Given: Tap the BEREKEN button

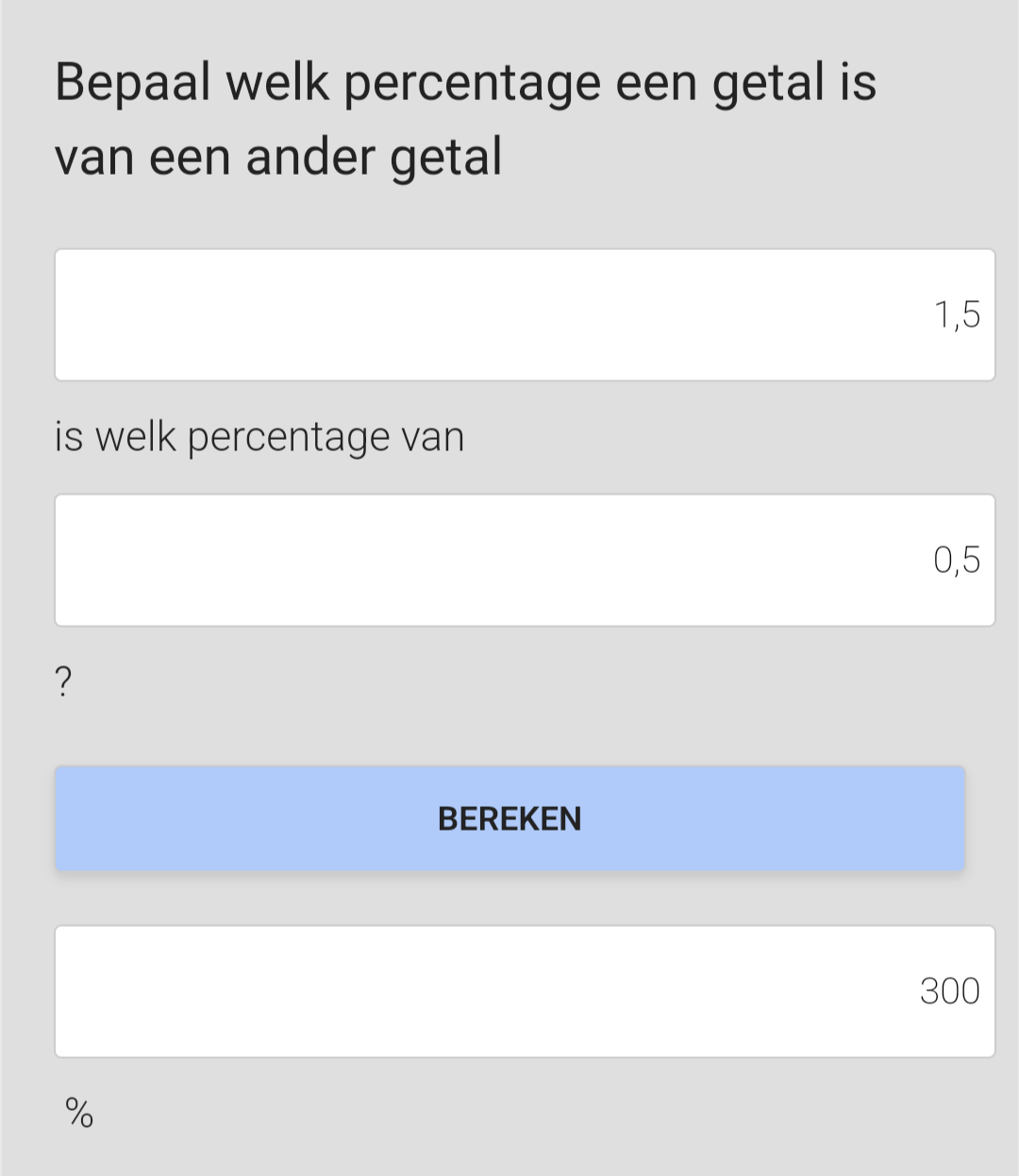Looking at the screenshot, I should pos(509,818).
